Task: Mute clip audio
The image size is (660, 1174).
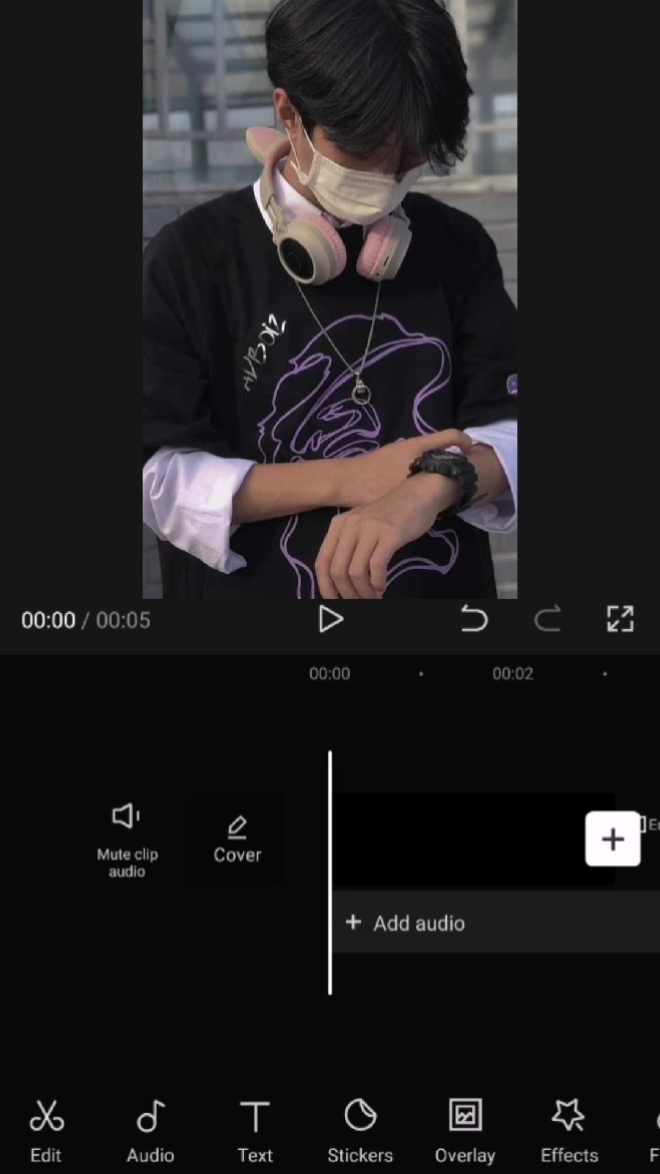Action: (127, 840)
